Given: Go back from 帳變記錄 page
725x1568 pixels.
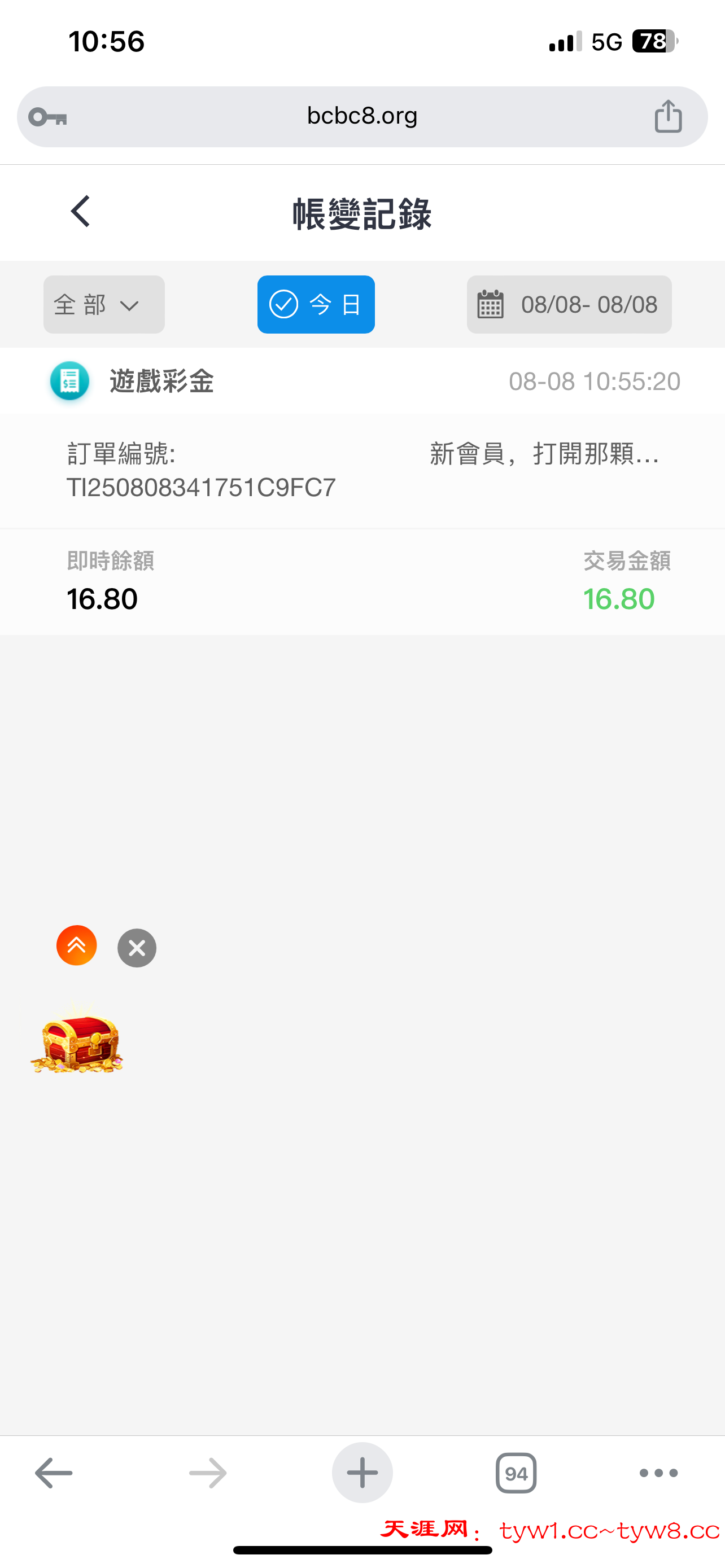Looking at the screenshot, I should 80,212.
